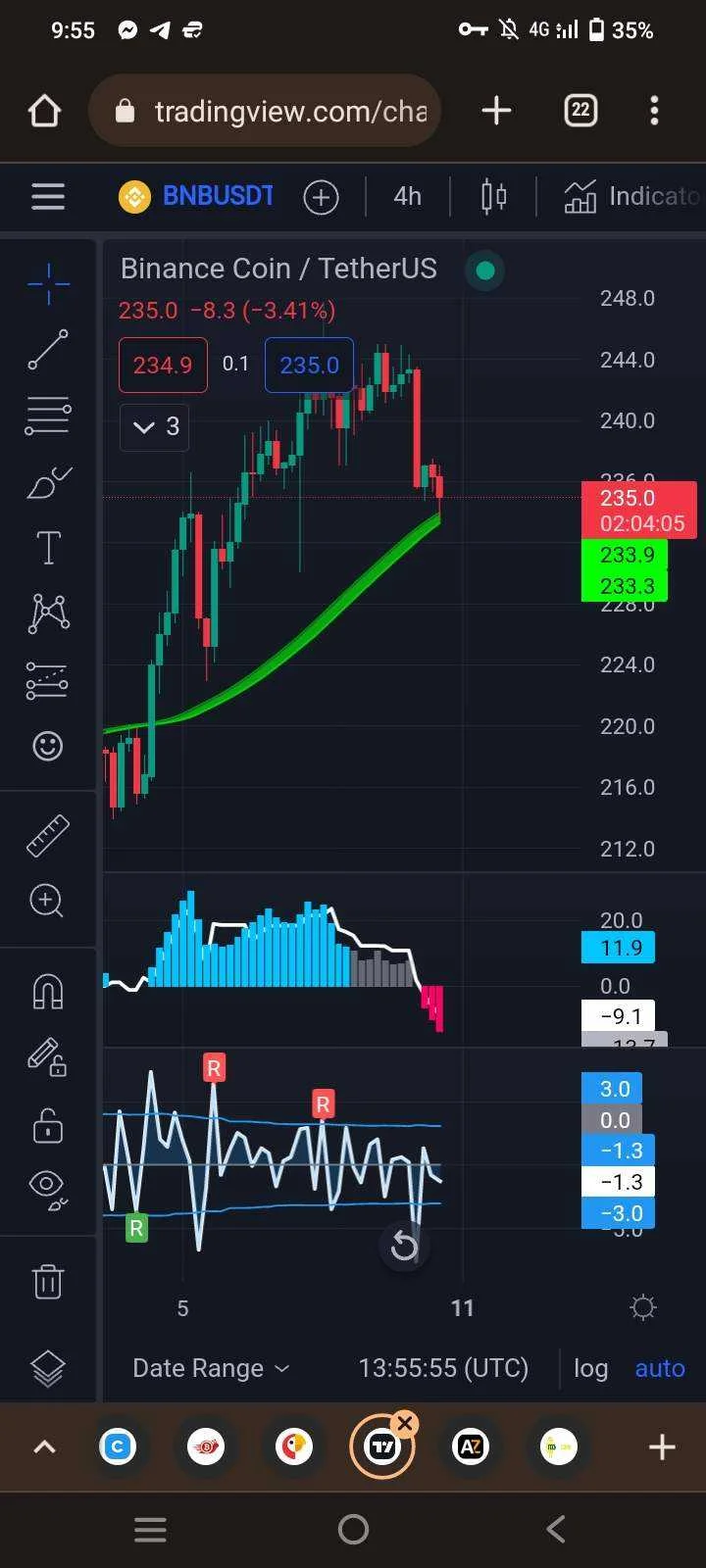Image resolution: width=706 pixels, height=1568 pixels.
Task: Open a new browser tab
Action: pos(497,111)
